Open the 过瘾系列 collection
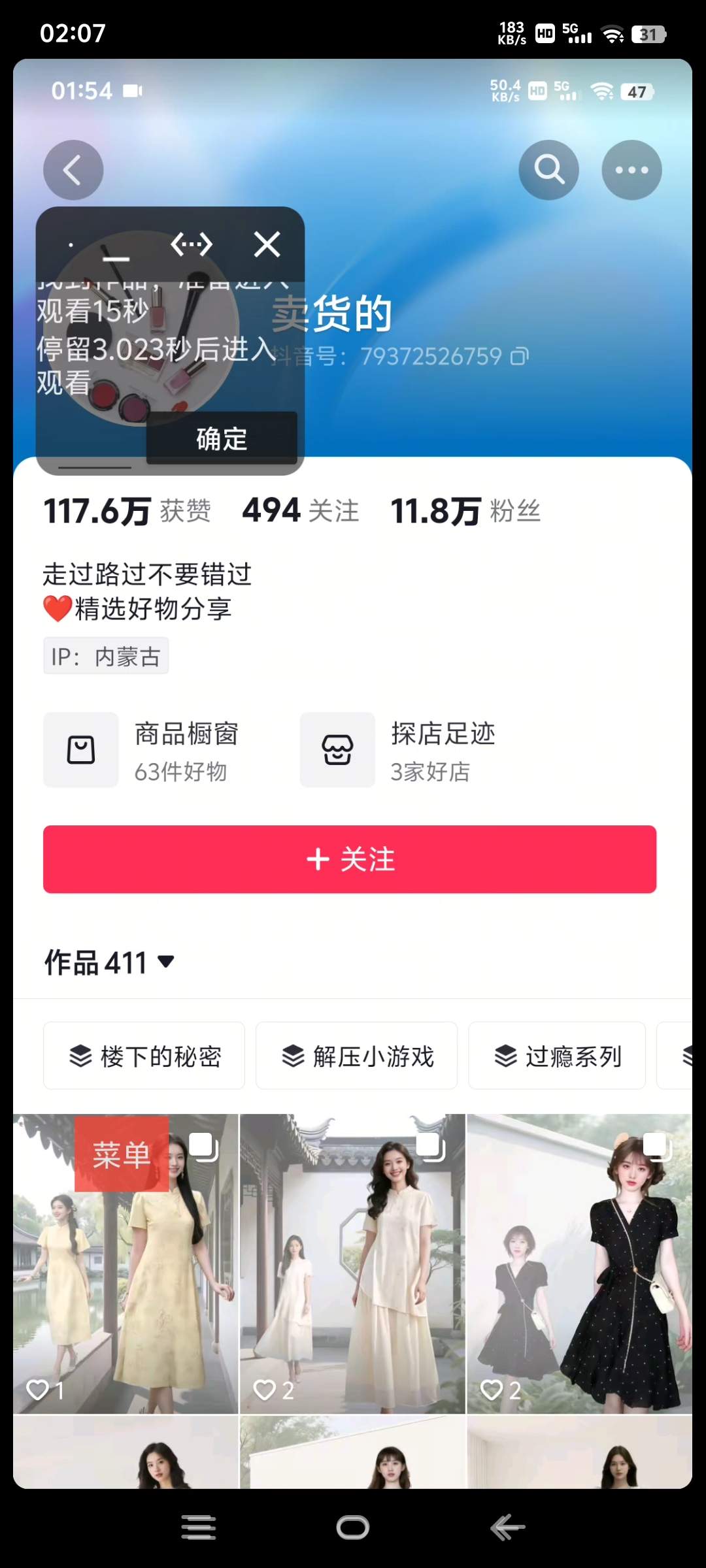The width and height of the screenshot is (706, 1568). click(x=557, y=1056)
